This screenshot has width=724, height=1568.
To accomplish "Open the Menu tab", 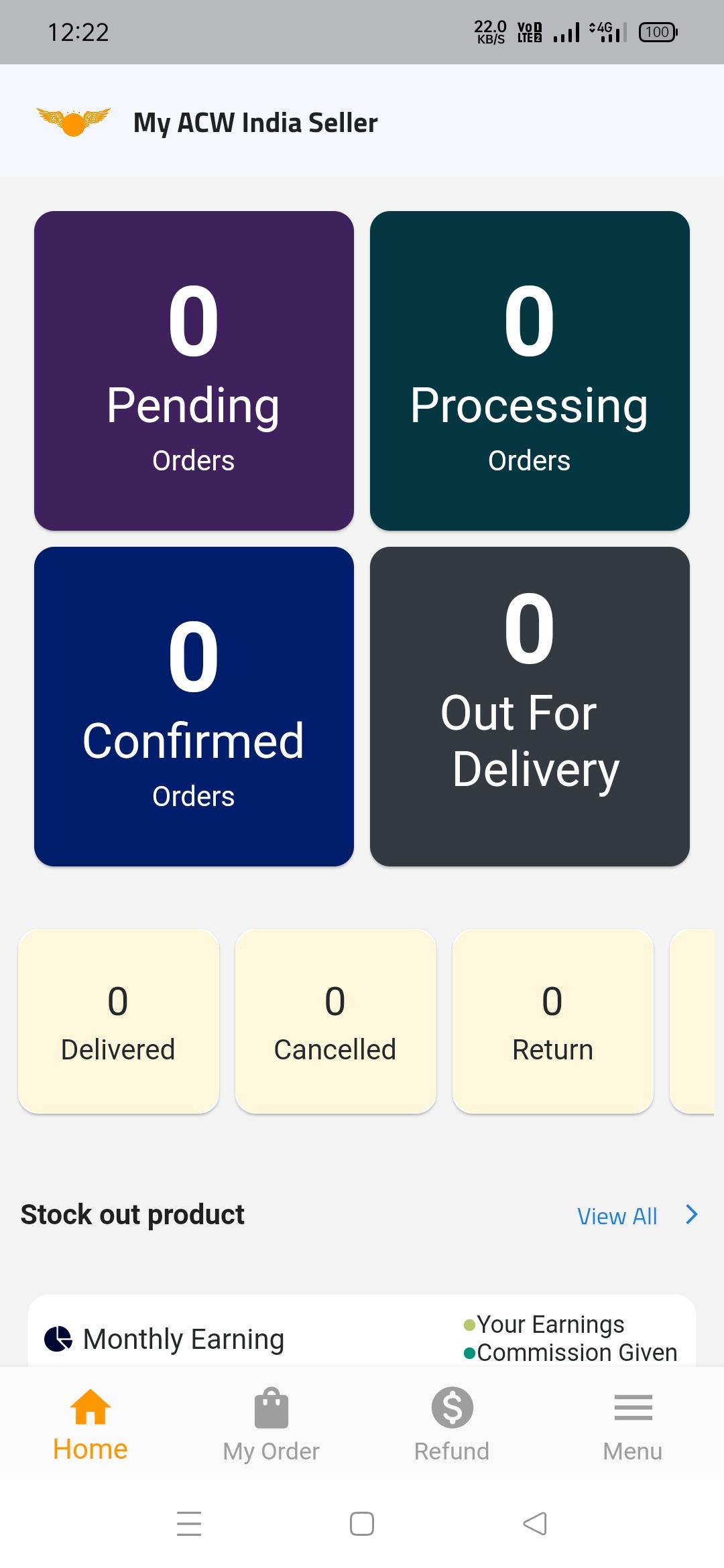I will click(x=633, y=1425).
